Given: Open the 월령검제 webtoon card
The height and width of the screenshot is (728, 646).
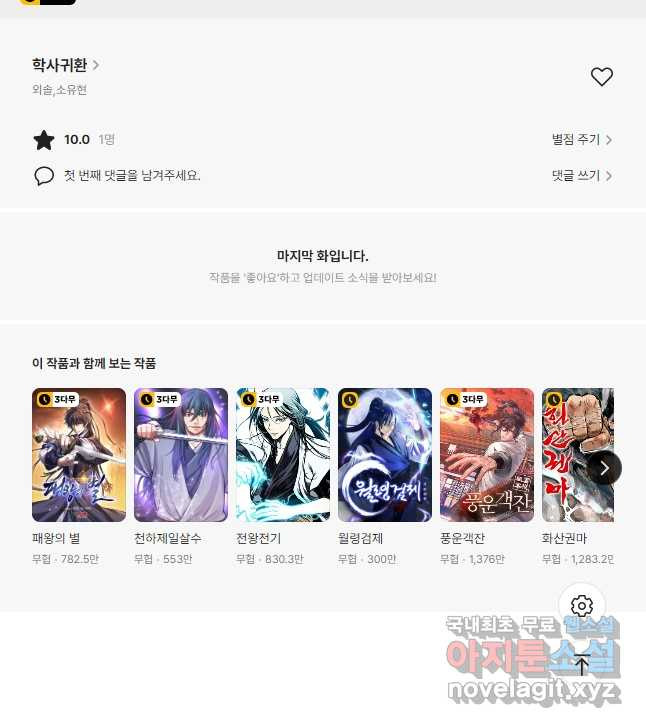Looking at the screenshot, I should tap(385, 455).
